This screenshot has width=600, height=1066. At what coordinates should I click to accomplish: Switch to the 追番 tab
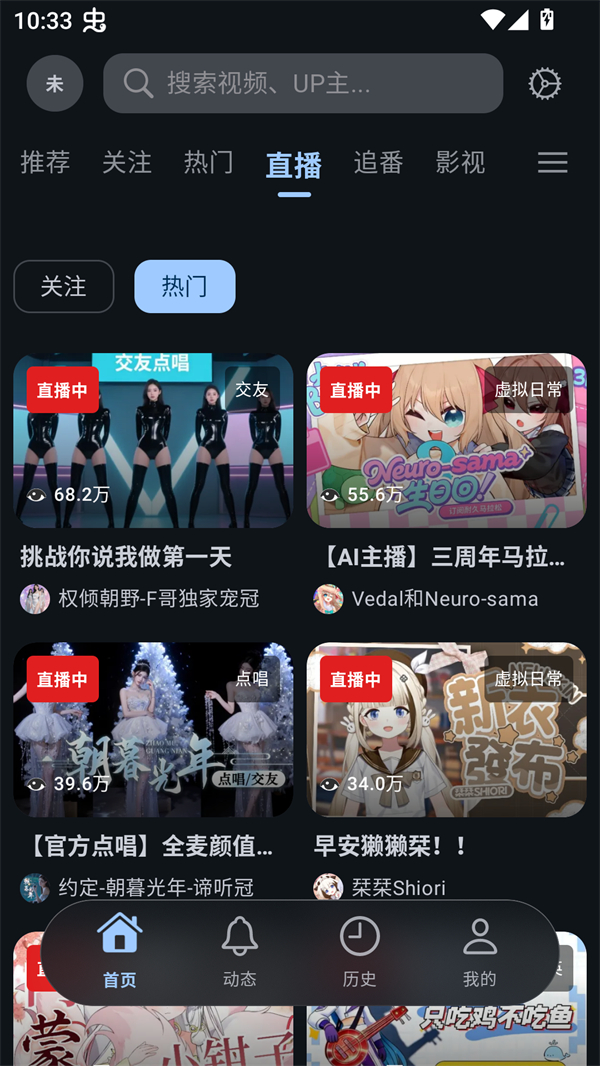click(378, 162)
